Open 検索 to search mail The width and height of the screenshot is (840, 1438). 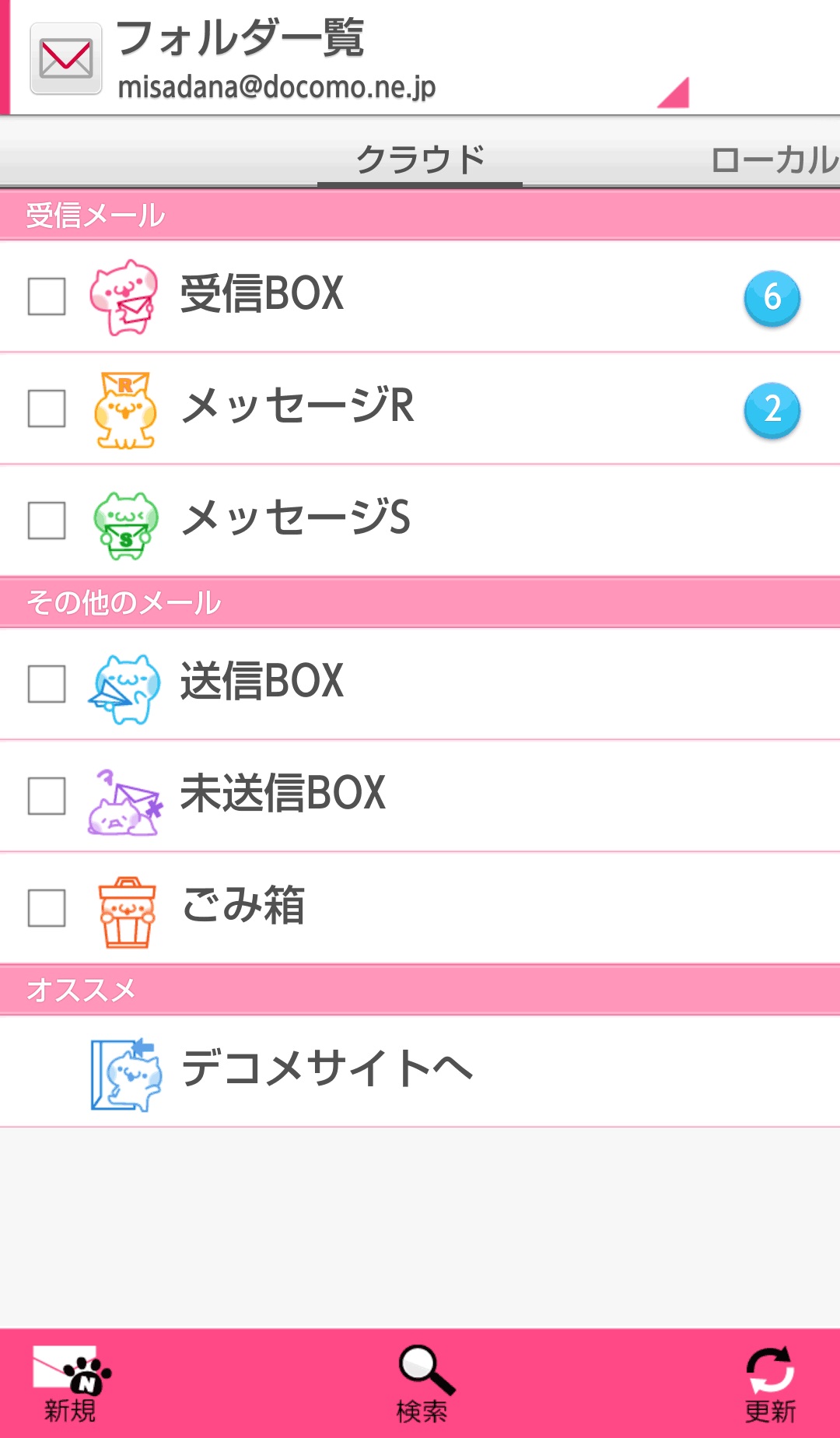coord(422,1384)
